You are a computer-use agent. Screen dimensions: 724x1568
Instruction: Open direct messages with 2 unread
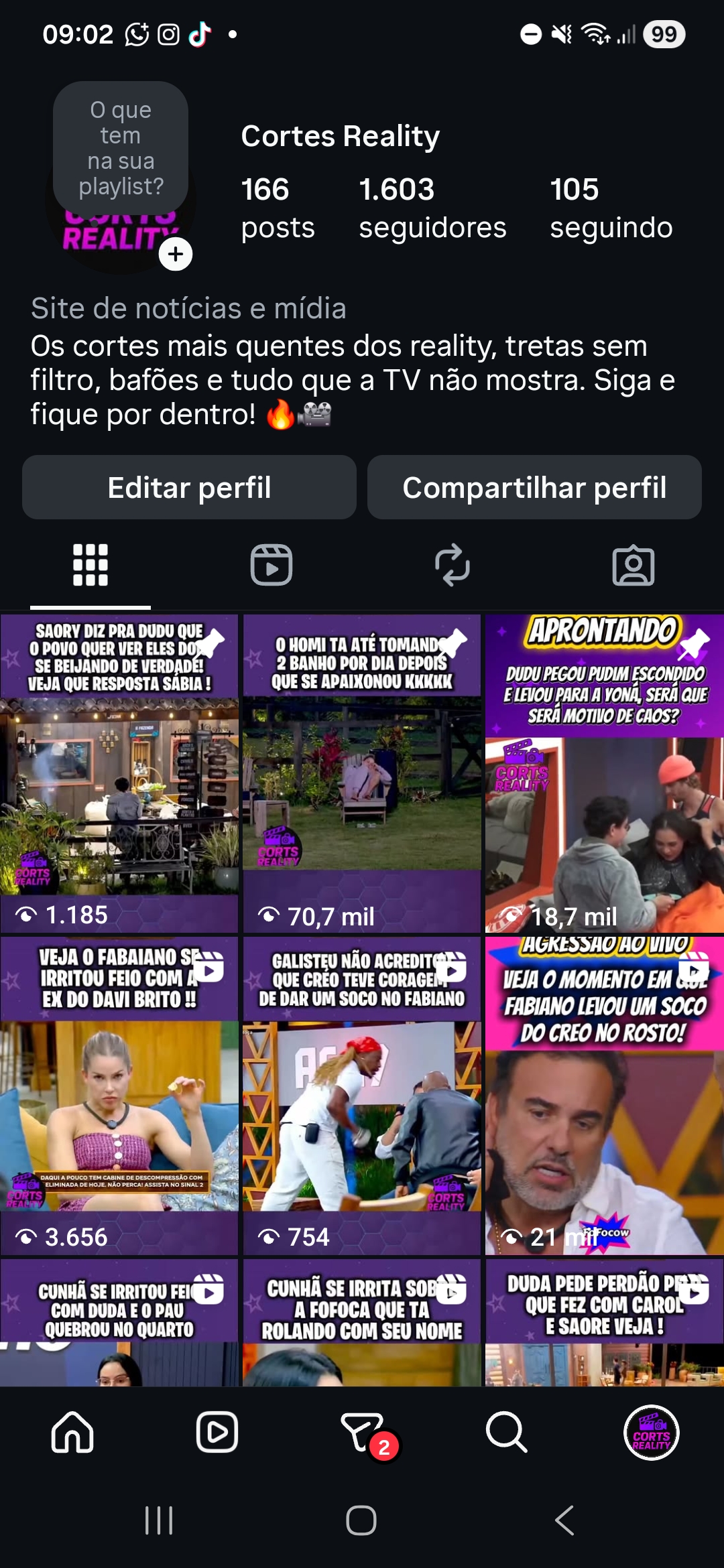[363, 1432]
